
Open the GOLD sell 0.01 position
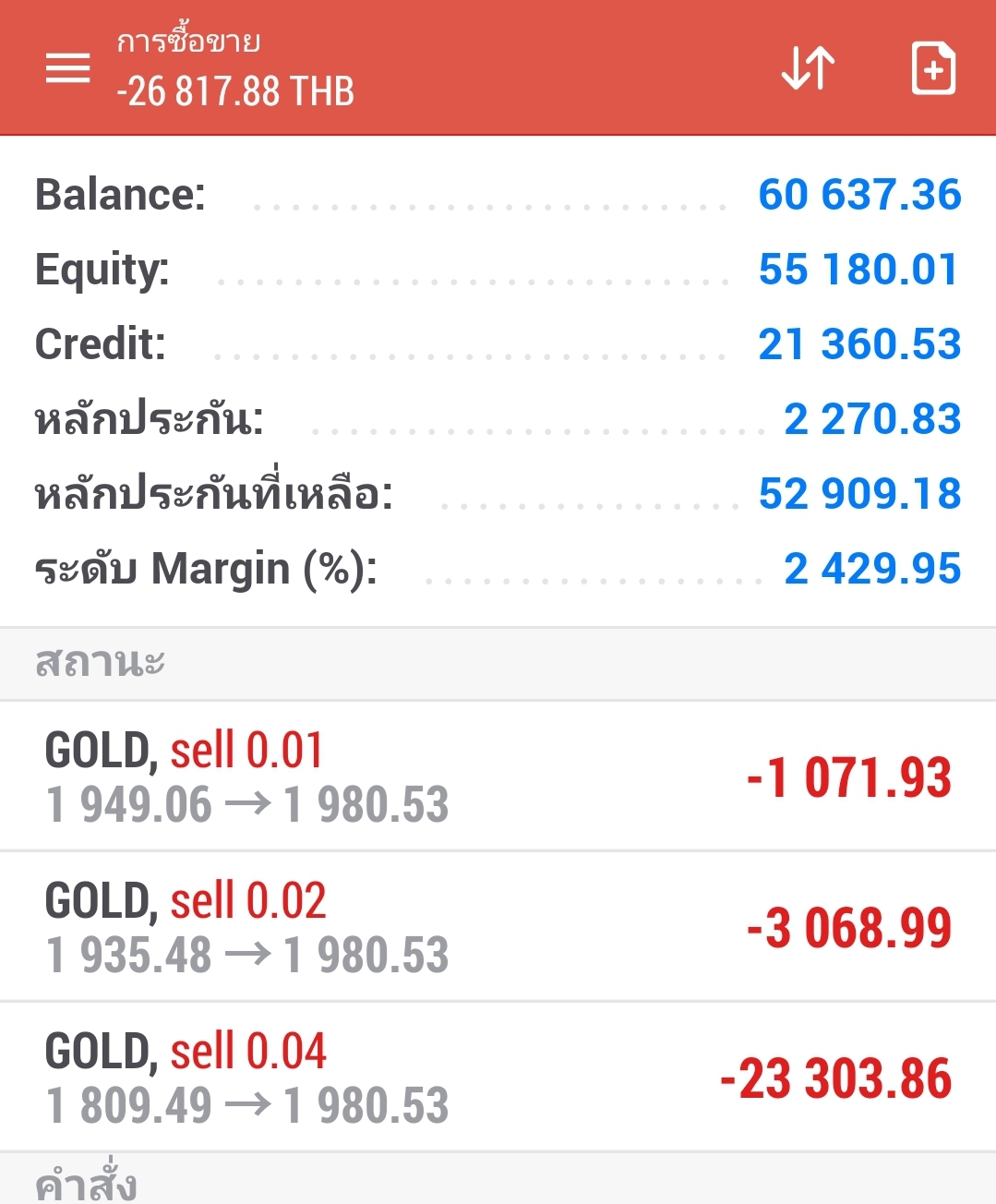(x=498, y=777)
